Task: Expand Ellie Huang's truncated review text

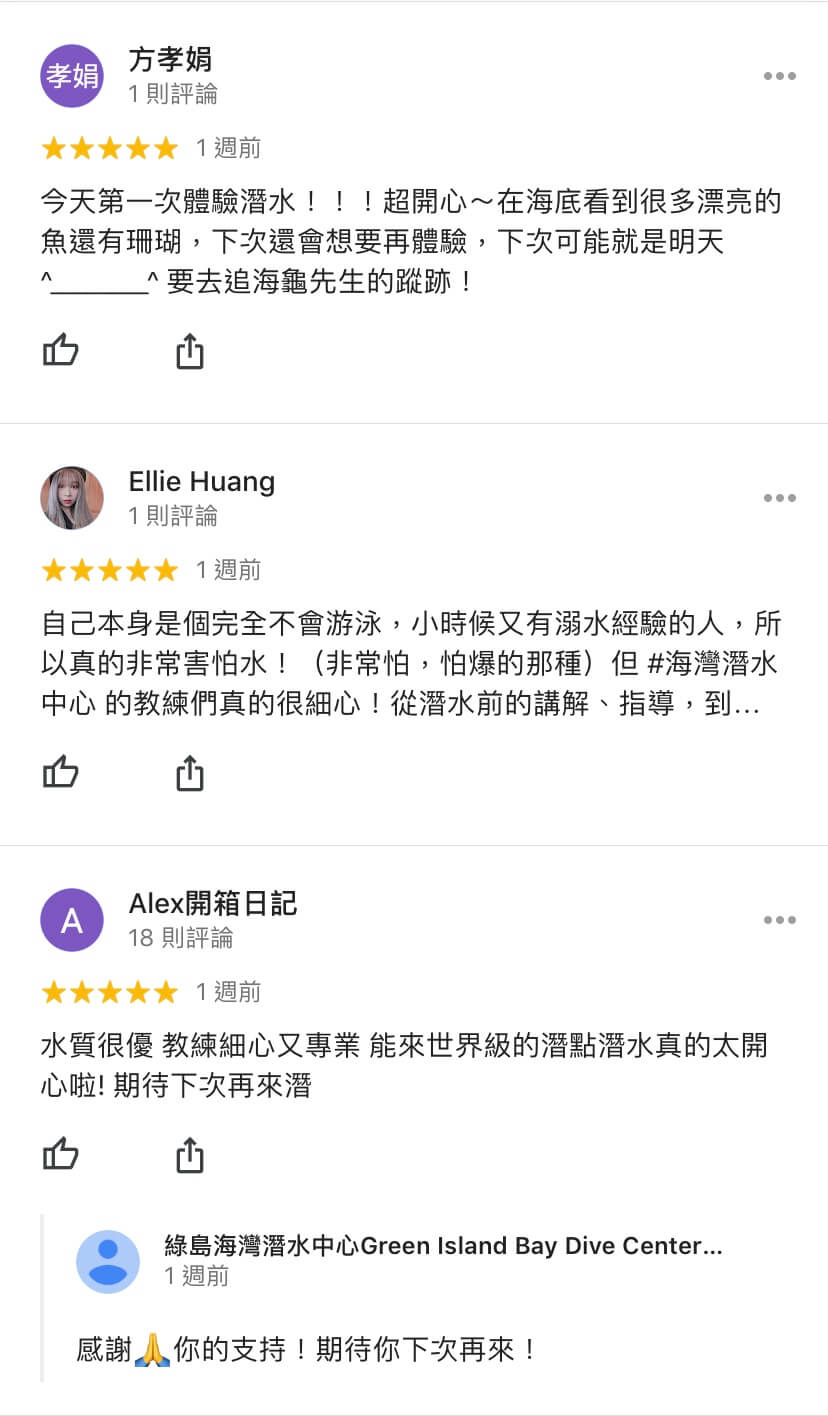Action: coord(401,665)
